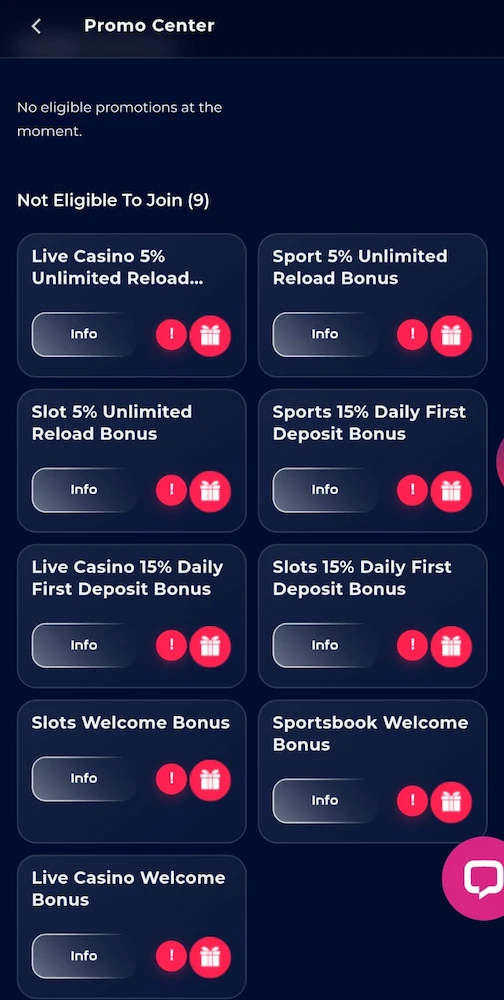The image size is (504, 1000).
Task: Open Info for Live Casino 5% Unlimited Reload
Action: (x=84, y=334)
